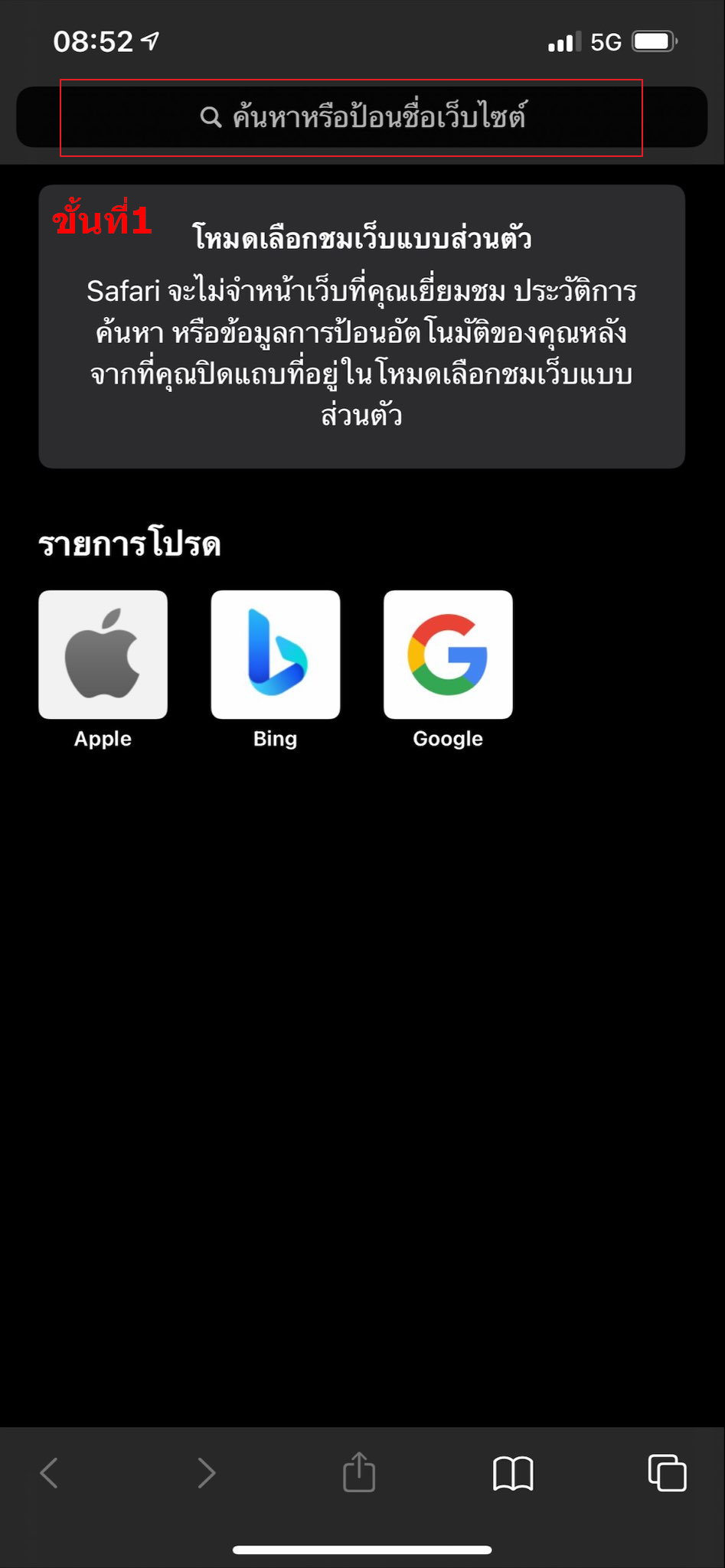Open the tabs overview

667,1472
